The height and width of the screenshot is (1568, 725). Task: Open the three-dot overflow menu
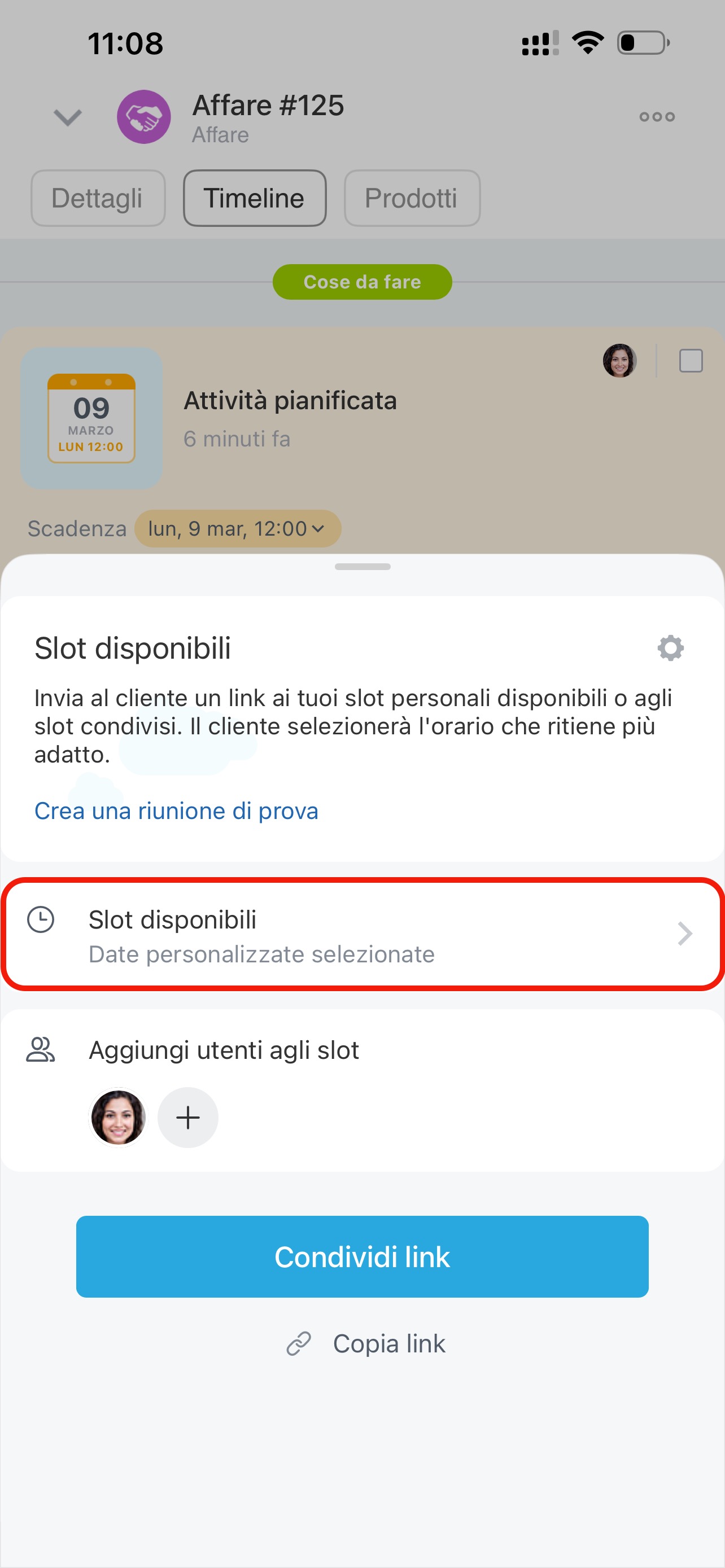point(657,117)
